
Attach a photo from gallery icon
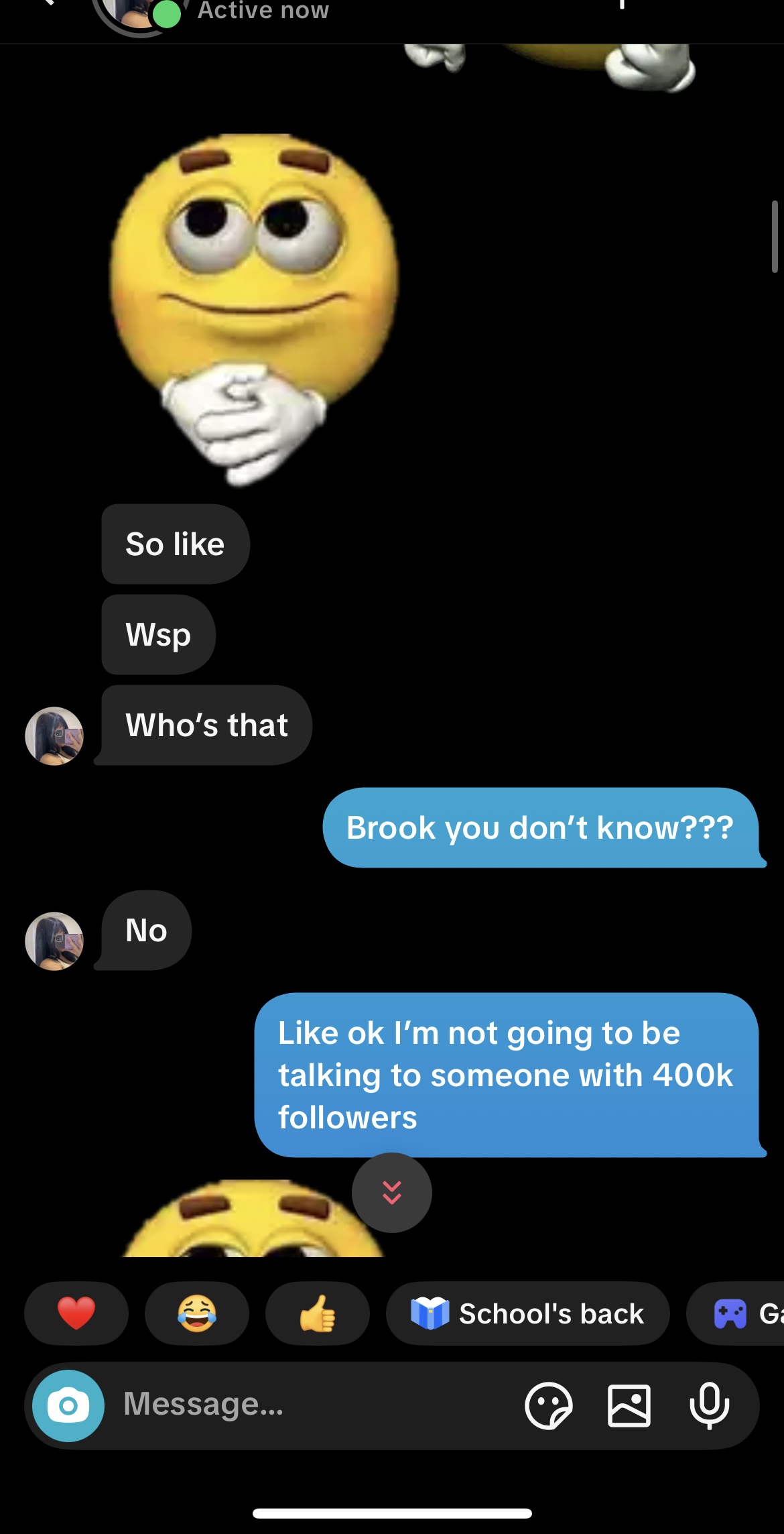(x=629, y=1405)
